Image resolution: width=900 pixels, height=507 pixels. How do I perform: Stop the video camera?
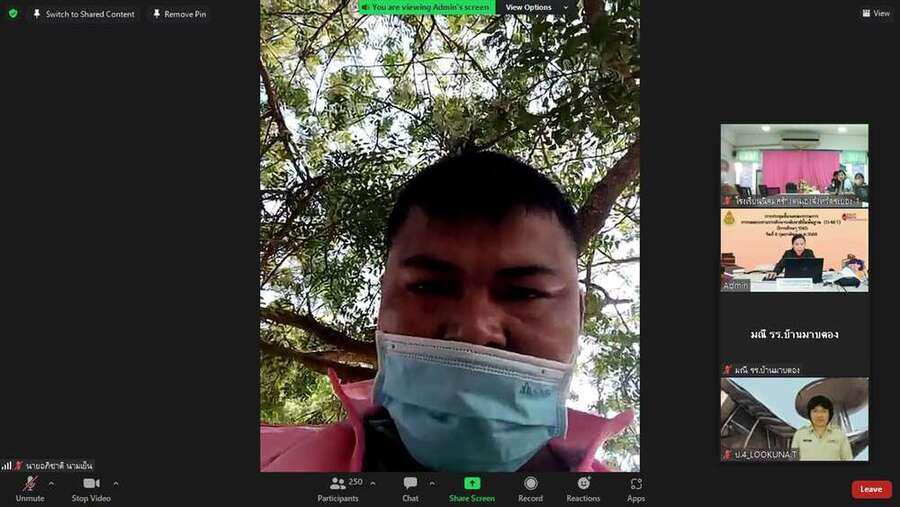point(91,488)
